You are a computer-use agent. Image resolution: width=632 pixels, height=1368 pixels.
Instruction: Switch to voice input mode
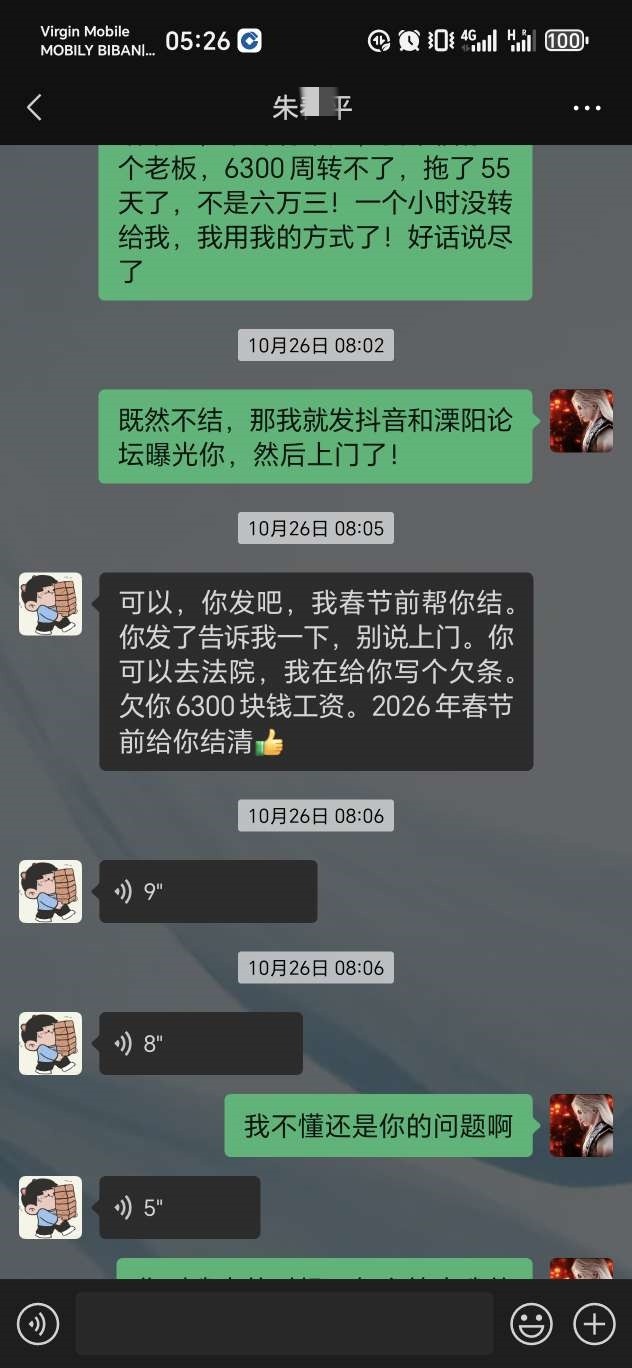pos(38,1324)
